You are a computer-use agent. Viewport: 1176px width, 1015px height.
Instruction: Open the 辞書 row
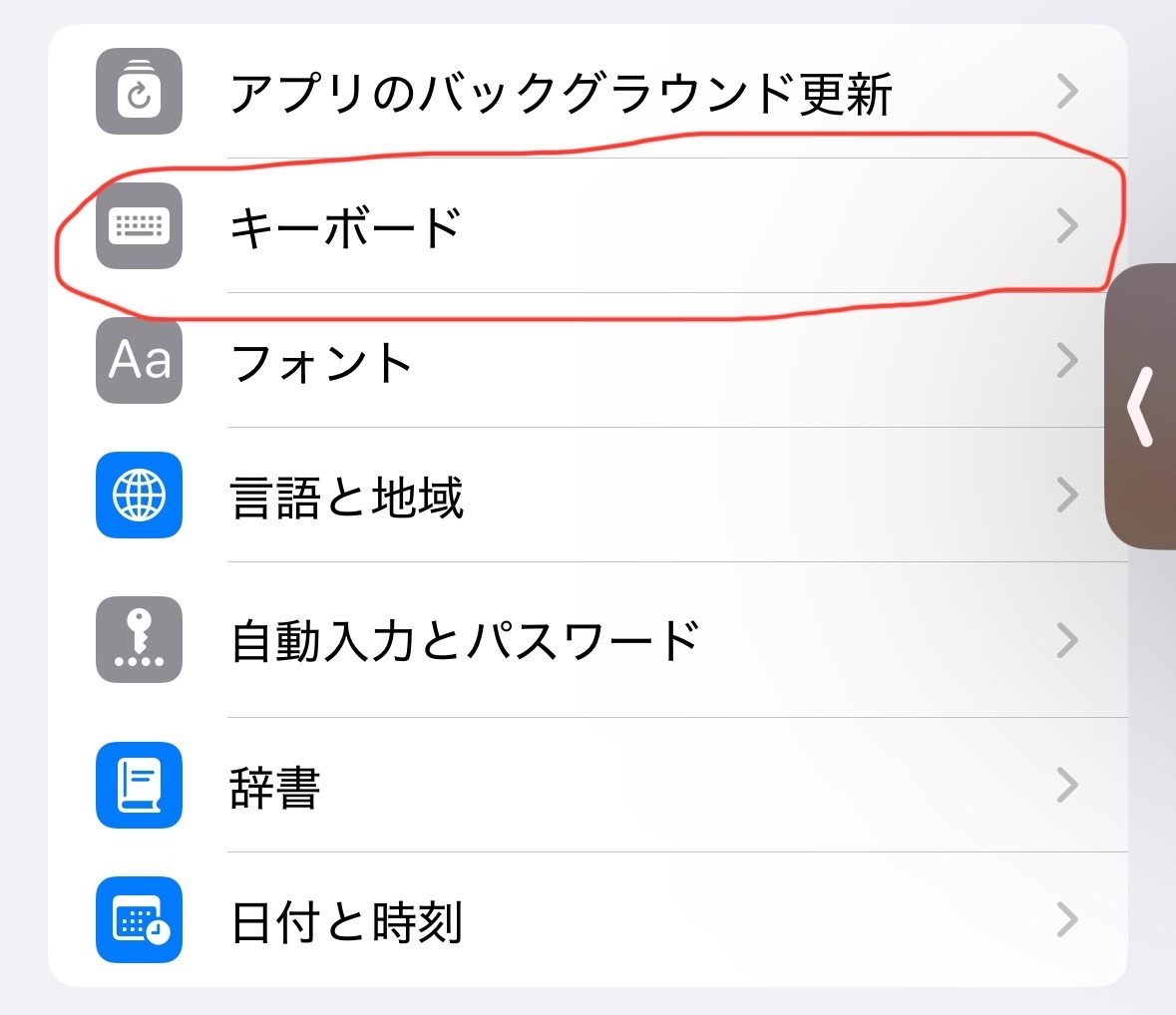[588, 785]
